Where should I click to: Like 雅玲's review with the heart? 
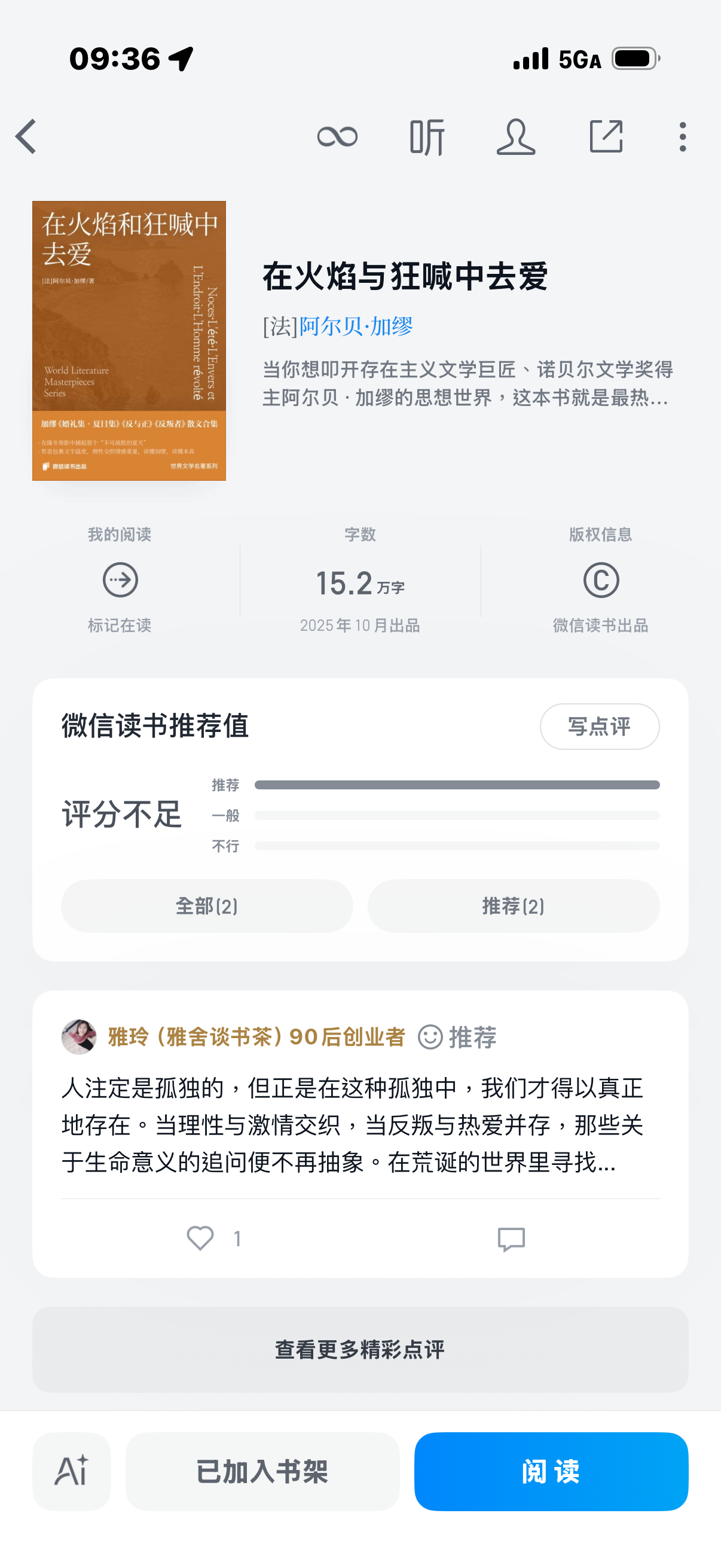coord(200,1238)
